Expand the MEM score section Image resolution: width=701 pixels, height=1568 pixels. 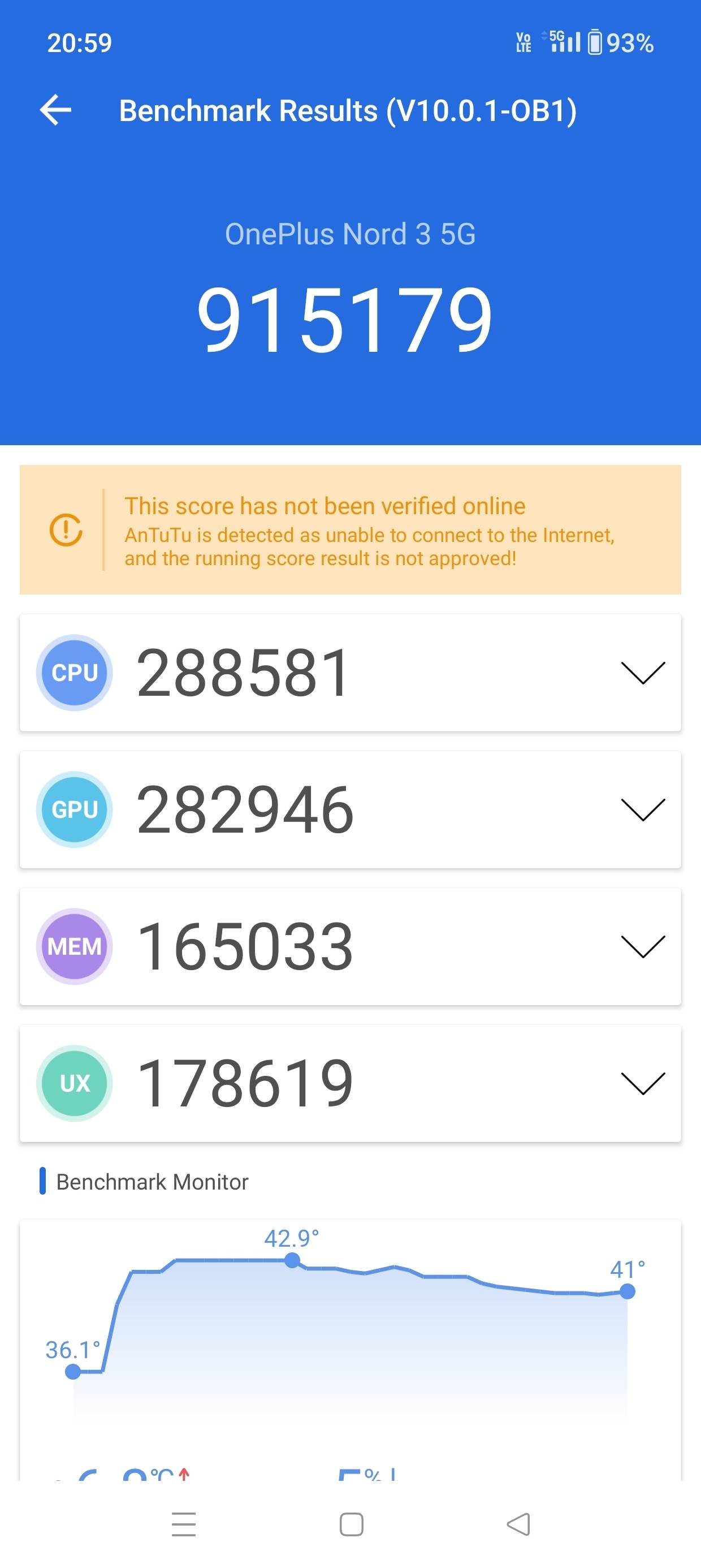643,946
